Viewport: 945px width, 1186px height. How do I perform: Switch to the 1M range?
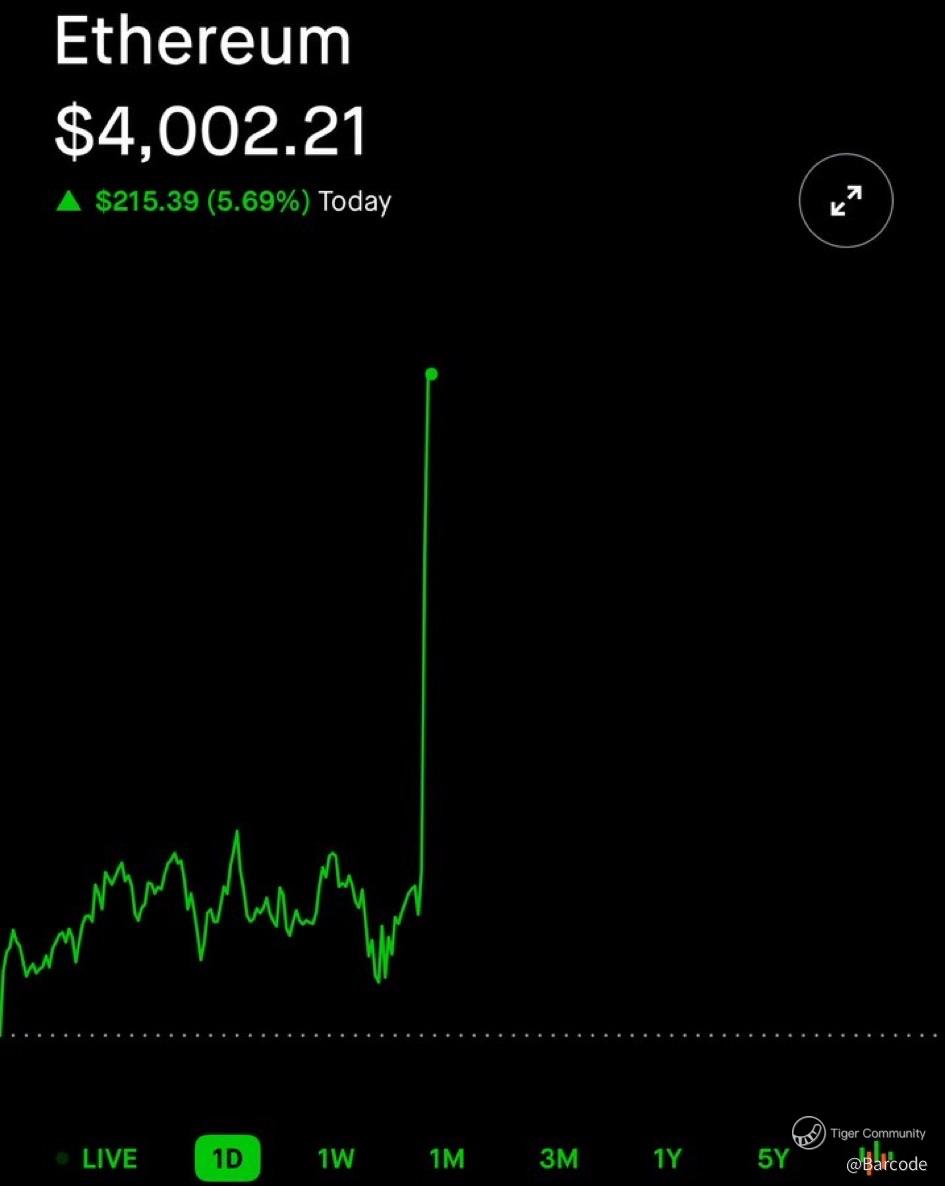(x=447, y=1158)
